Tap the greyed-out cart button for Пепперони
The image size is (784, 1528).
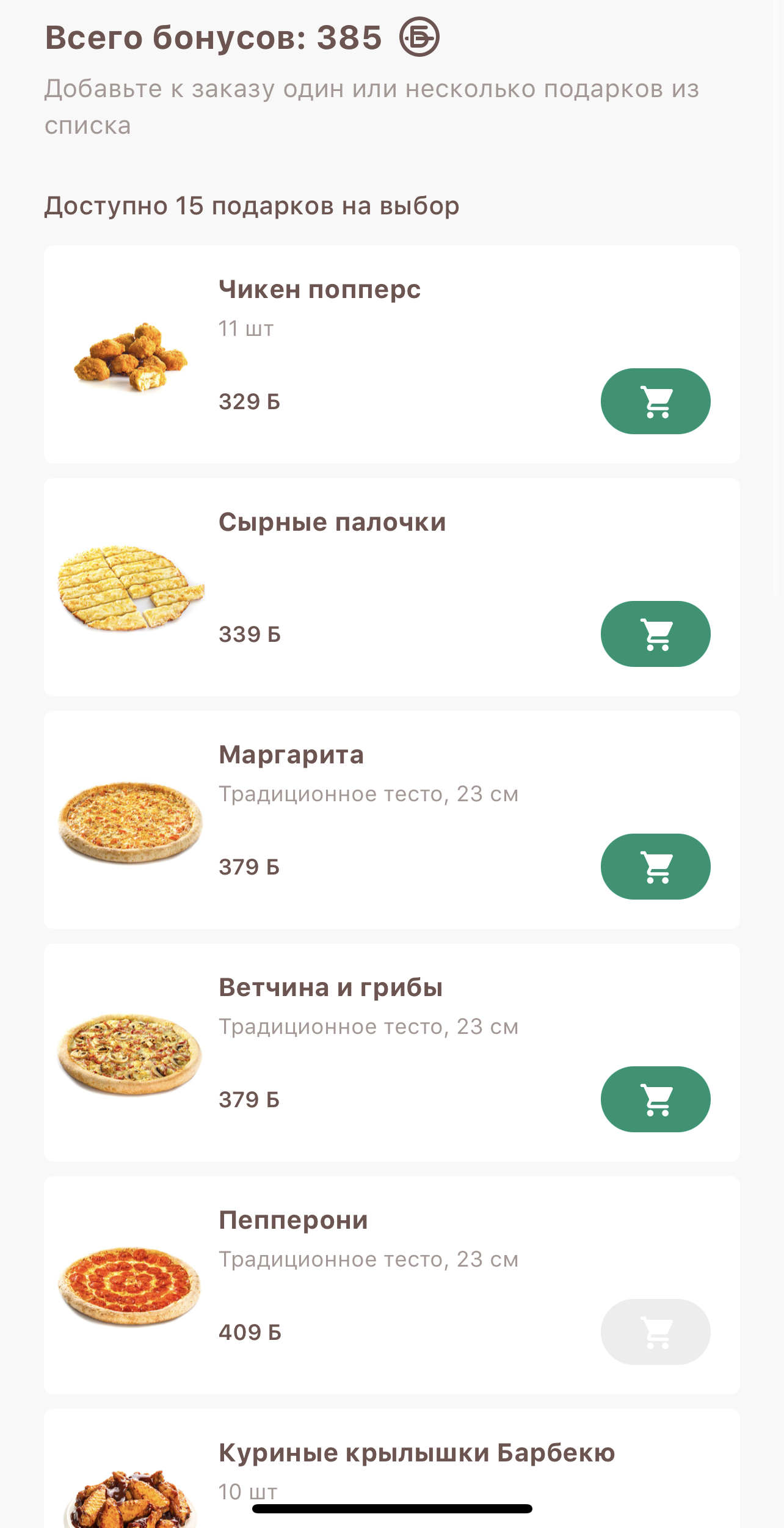point(655,1332)
